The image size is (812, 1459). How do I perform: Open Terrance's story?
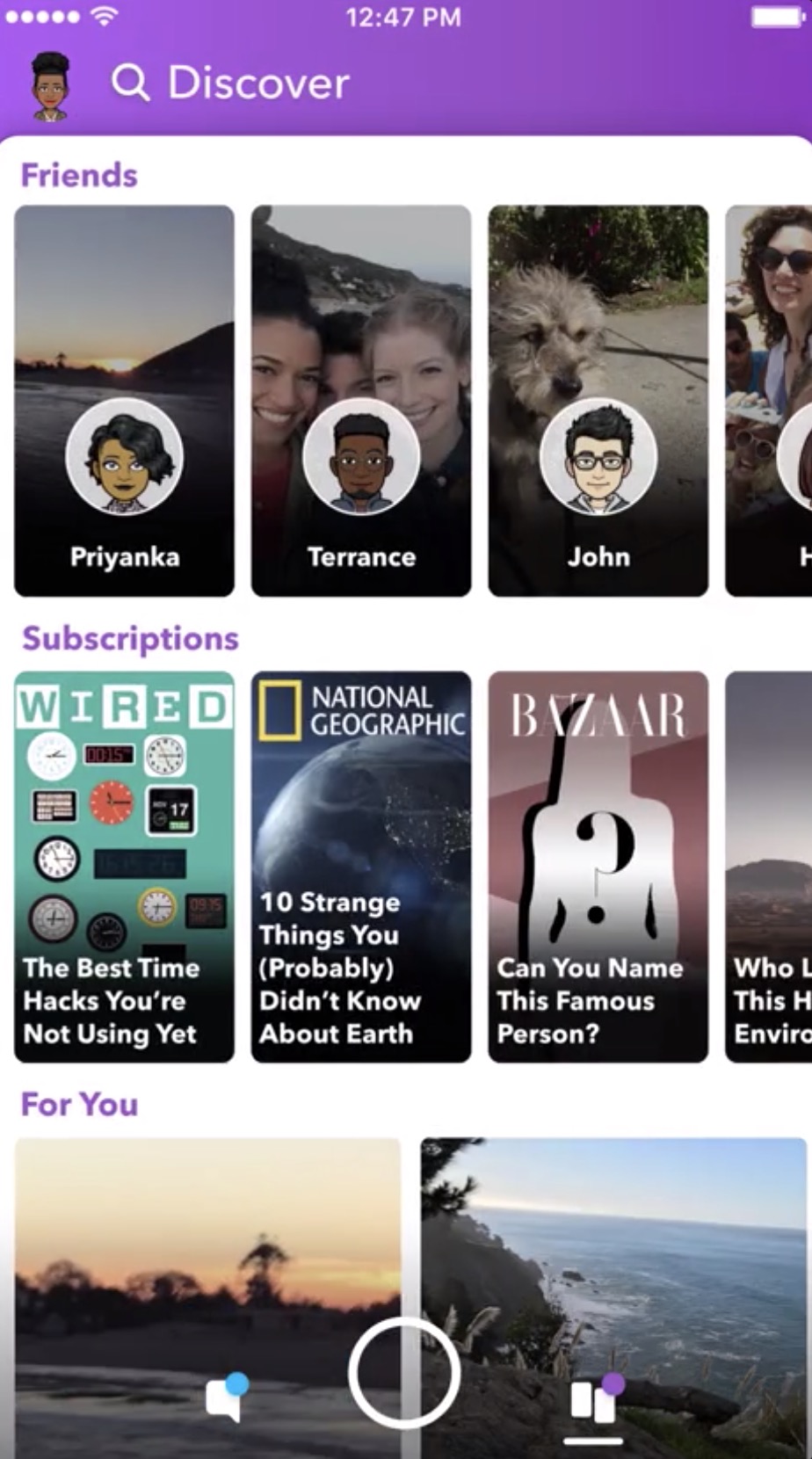pyautogui.click(x=361, y=401)
